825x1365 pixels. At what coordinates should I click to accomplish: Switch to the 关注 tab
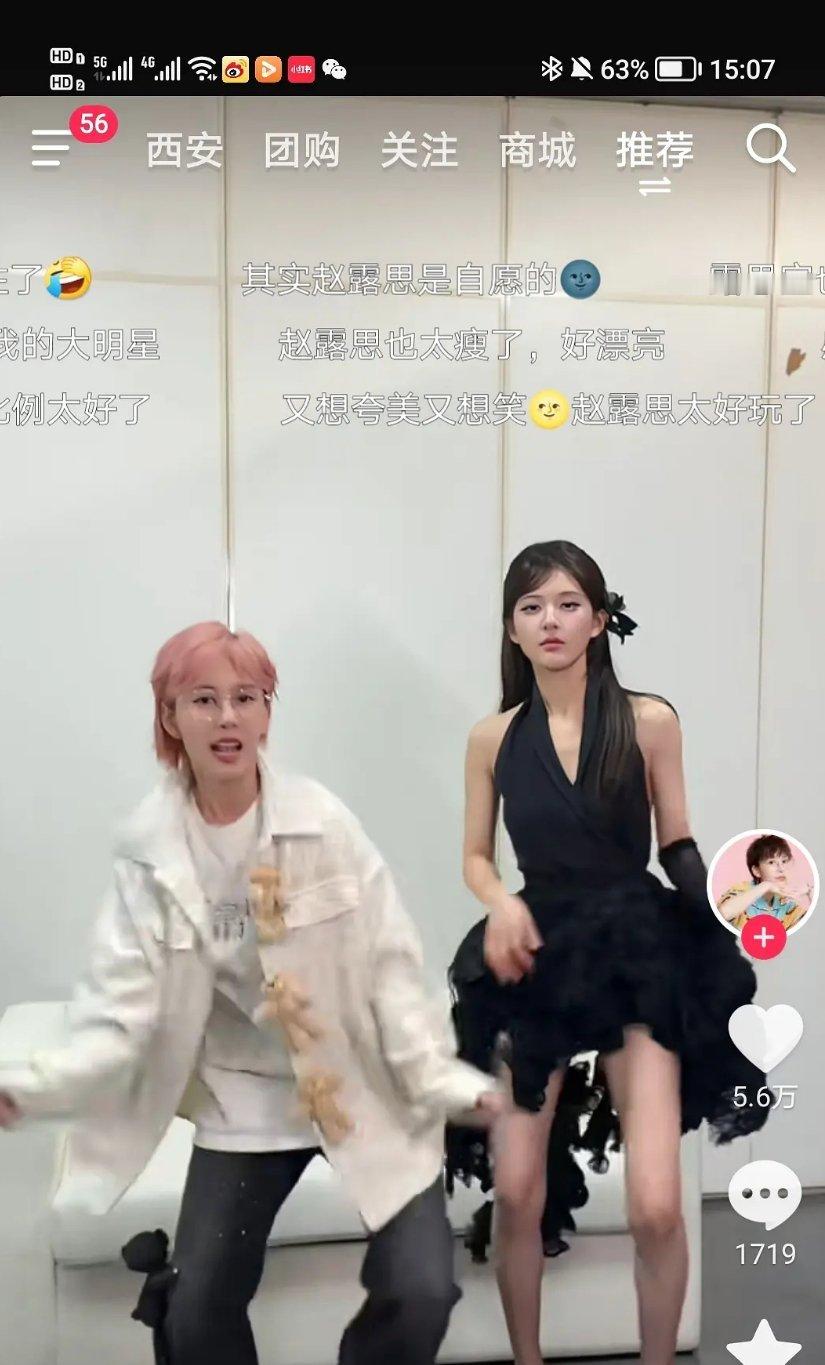click(419, 151)
